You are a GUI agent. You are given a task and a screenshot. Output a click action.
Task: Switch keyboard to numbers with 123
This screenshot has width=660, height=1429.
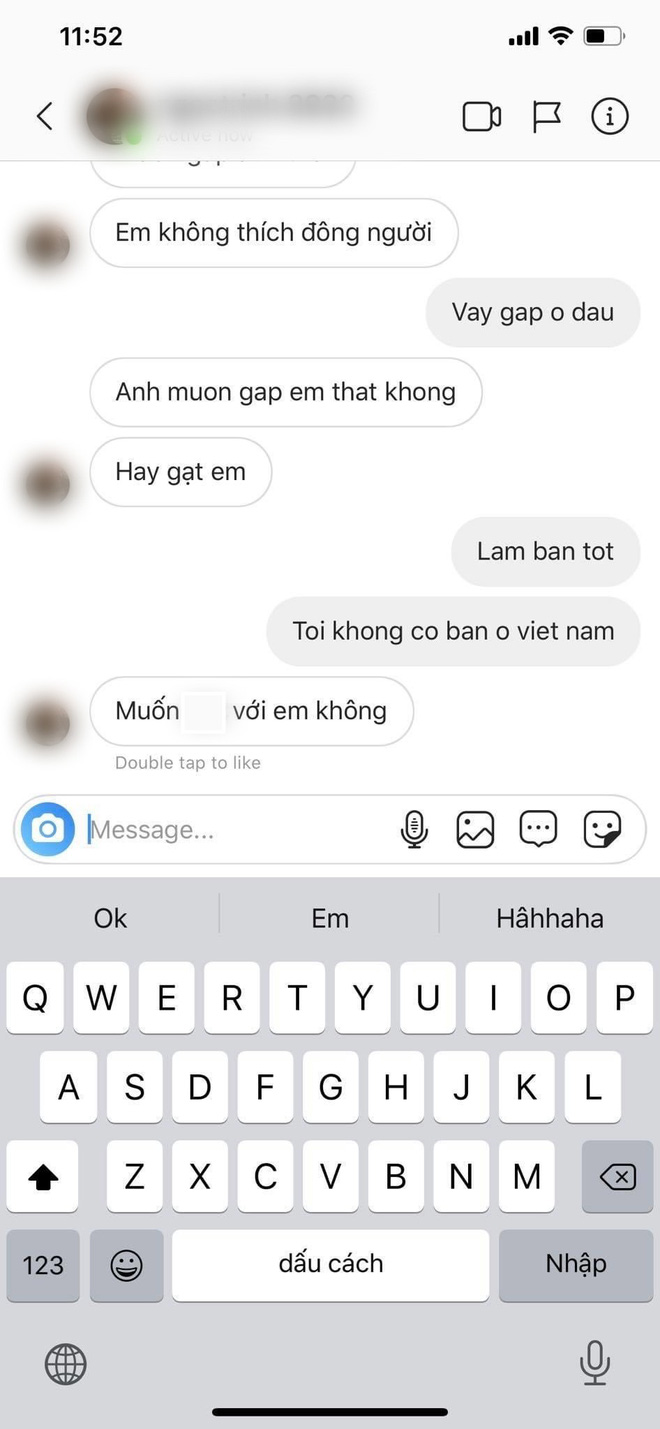43,1265
